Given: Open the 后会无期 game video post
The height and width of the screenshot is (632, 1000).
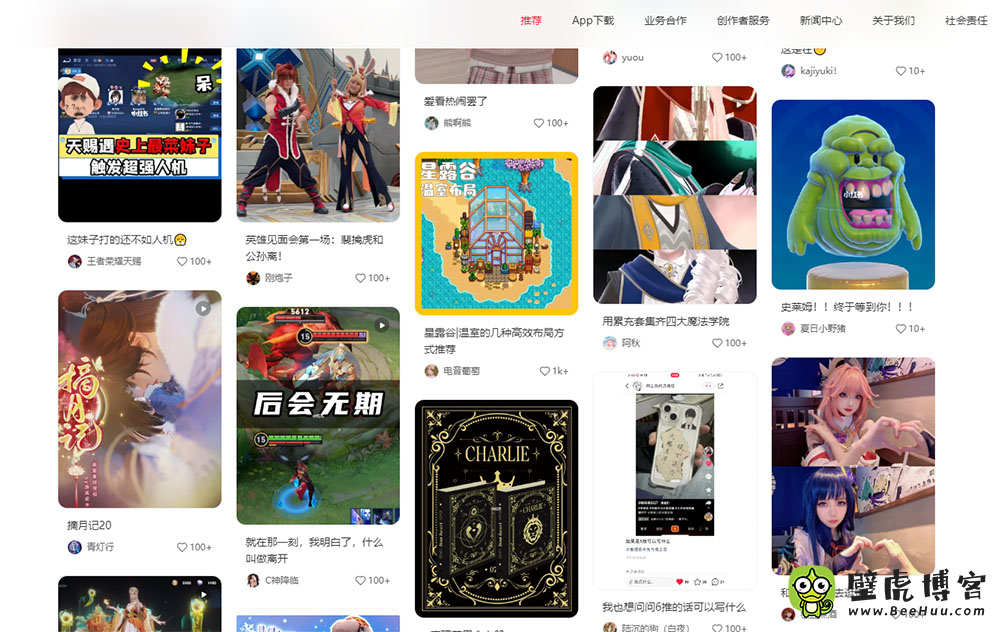Looking at the screenshot, I should [318, 415].
